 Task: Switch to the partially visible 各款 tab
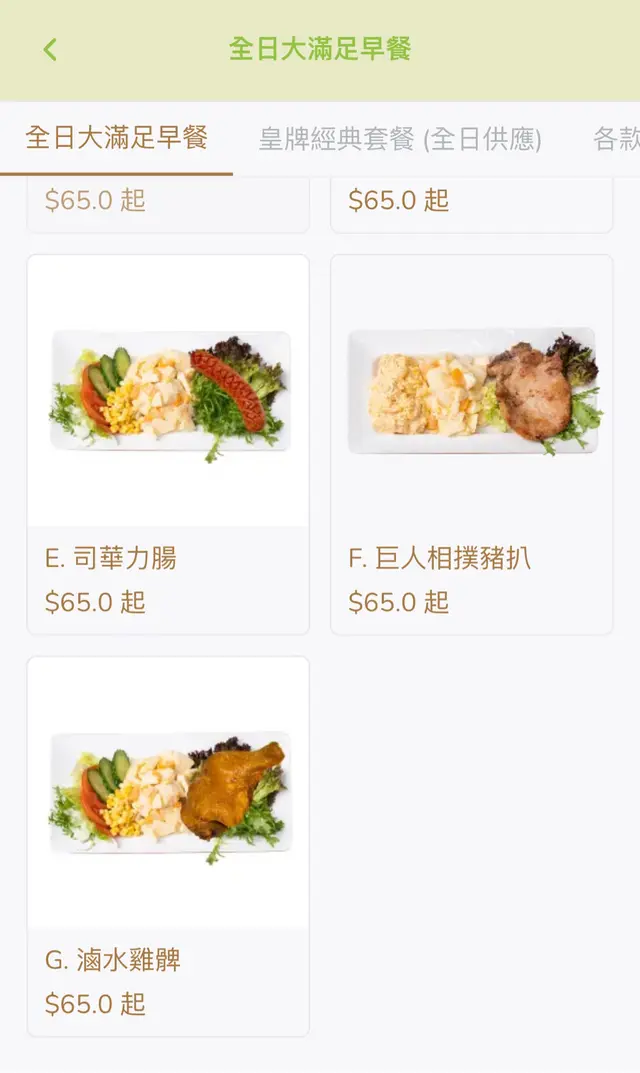(616, 140)
